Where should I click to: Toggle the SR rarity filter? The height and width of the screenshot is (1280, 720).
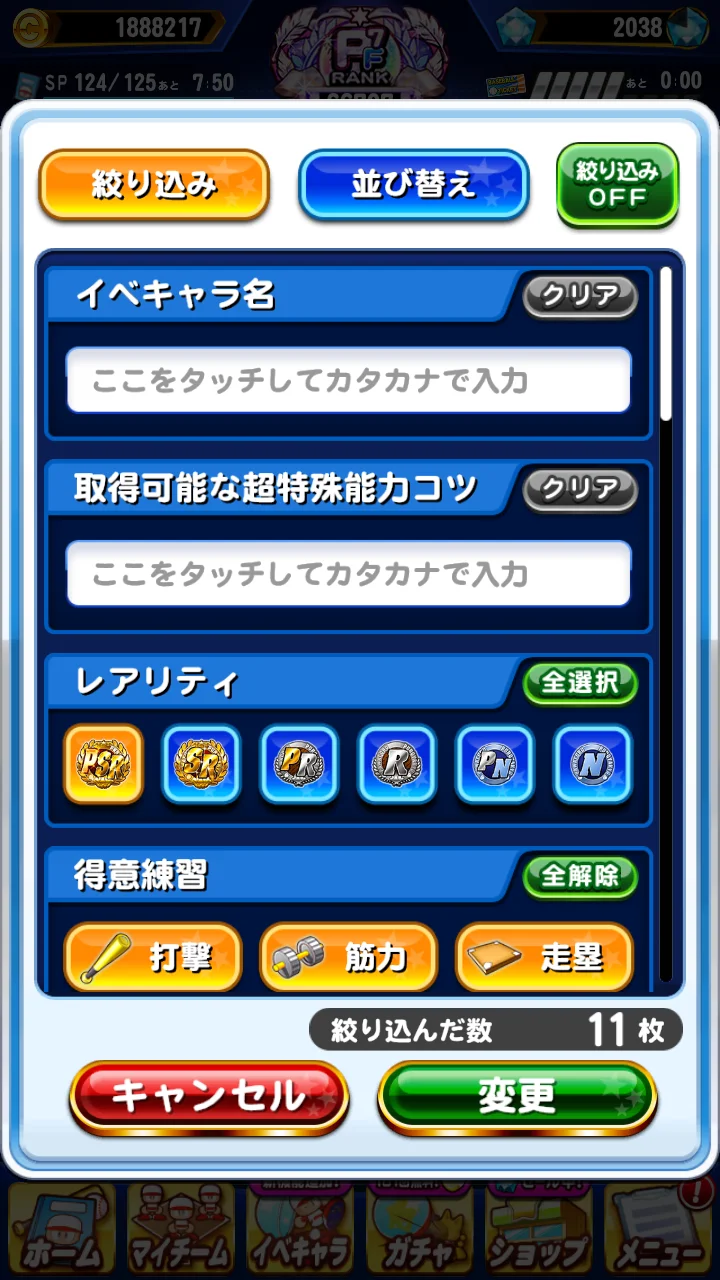coord(201,764)
